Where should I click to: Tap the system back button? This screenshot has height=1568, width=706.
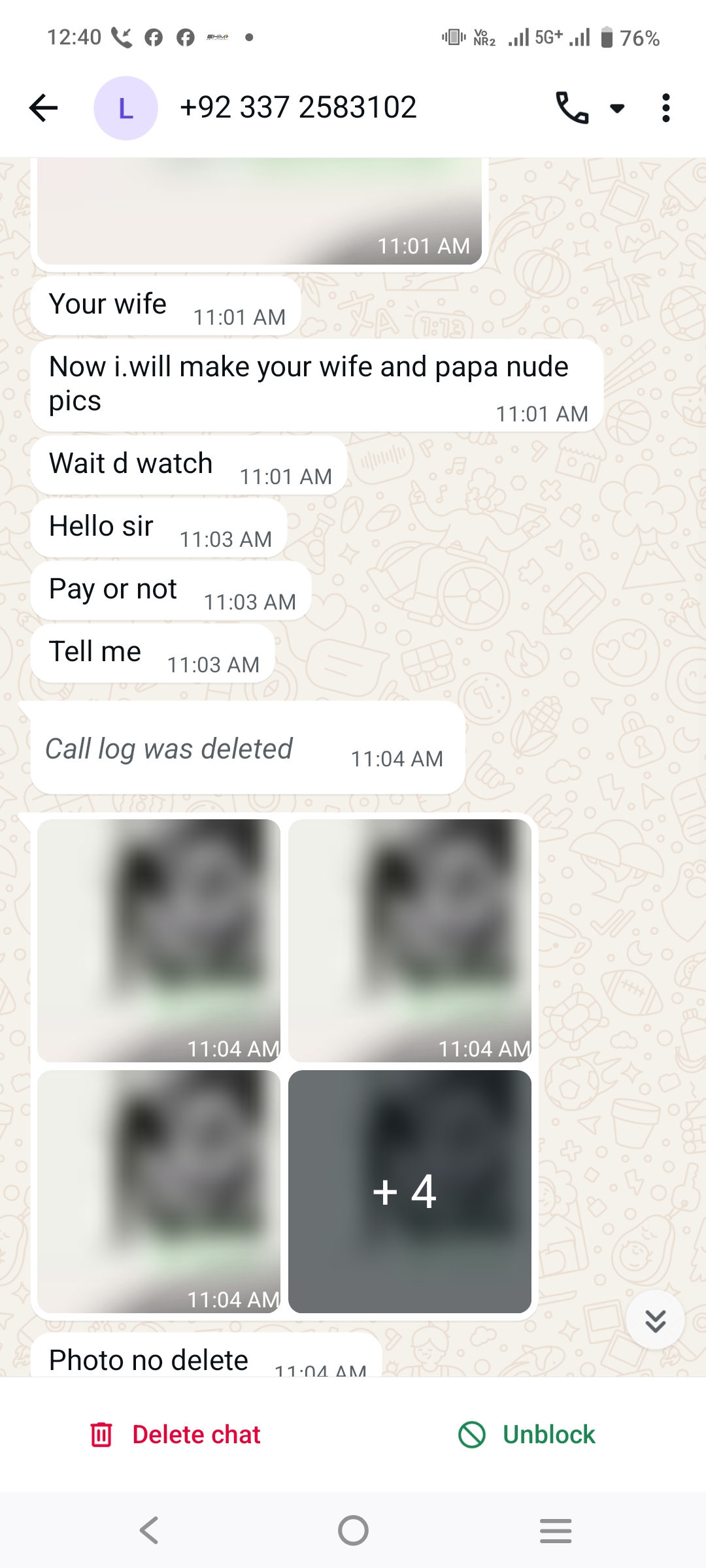click(150, 1530)
